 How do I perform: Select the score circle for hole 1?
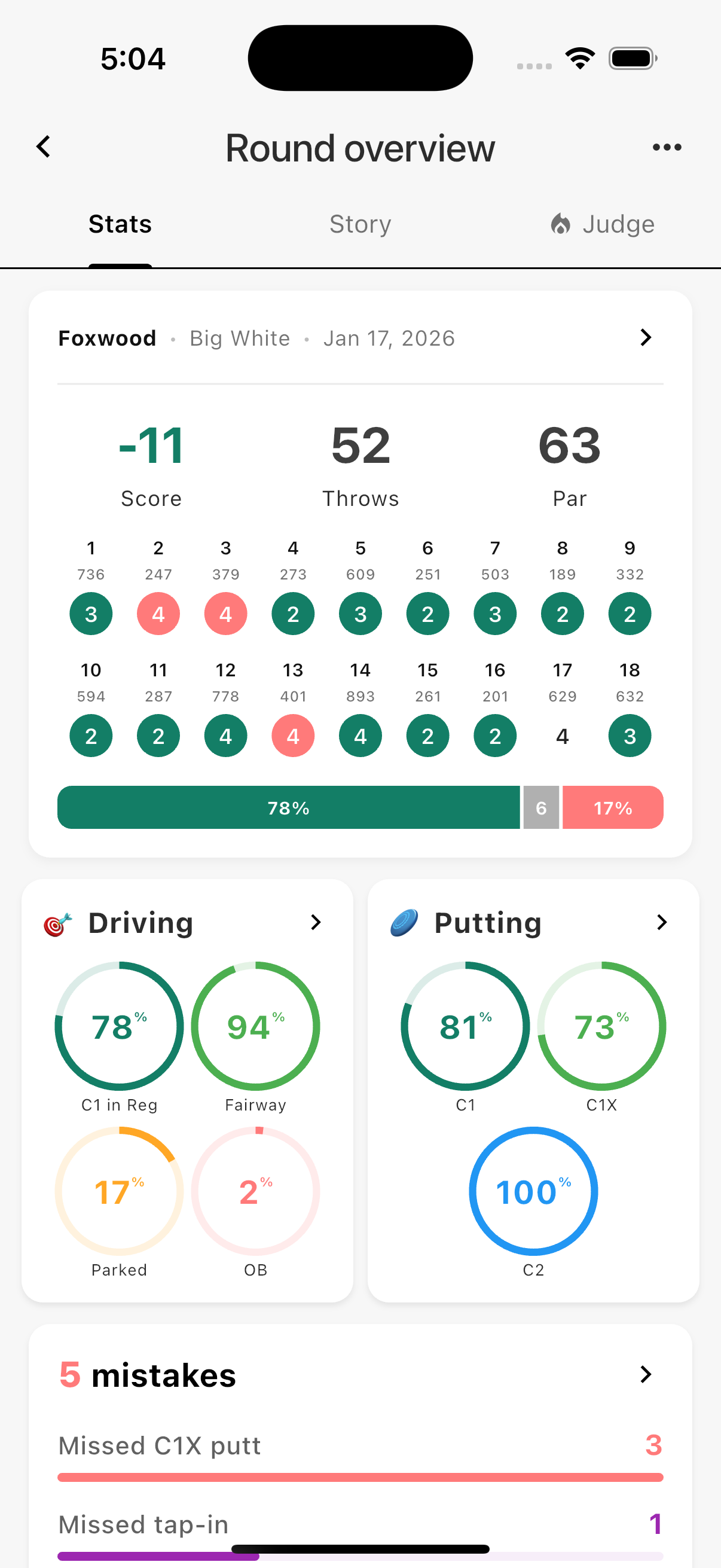[x=91, y=614]
